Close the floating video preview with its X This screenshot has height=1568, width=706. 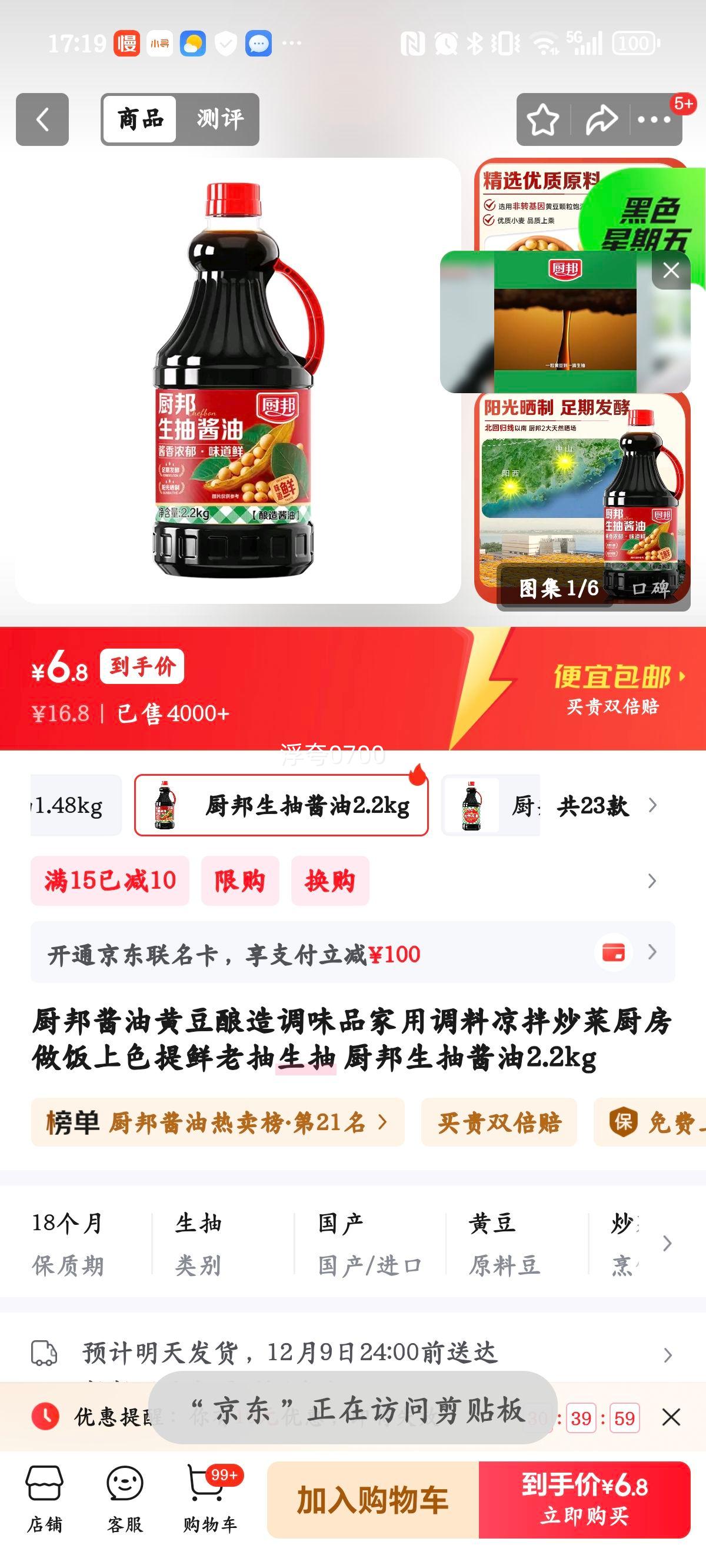(x=671, y=270)
